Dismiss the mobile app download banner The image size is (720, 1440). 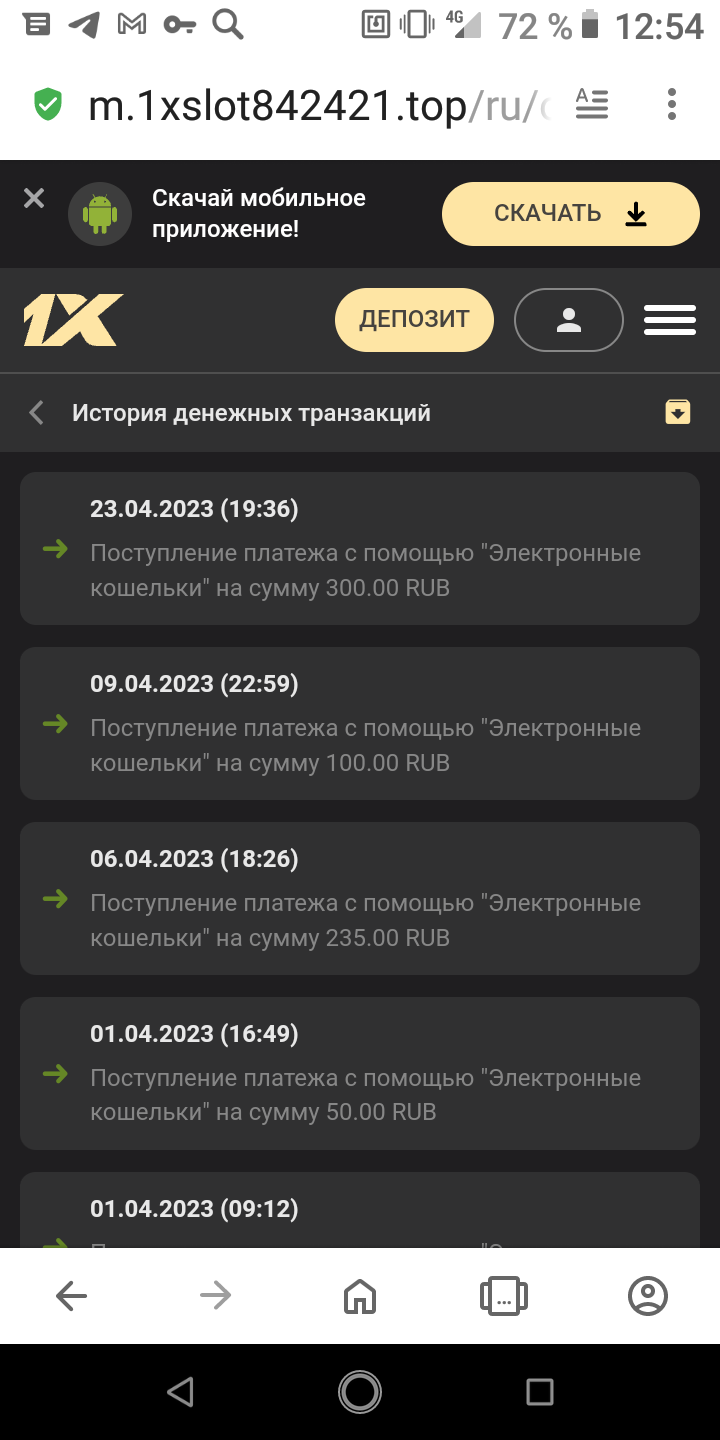(x=34, y=199)
